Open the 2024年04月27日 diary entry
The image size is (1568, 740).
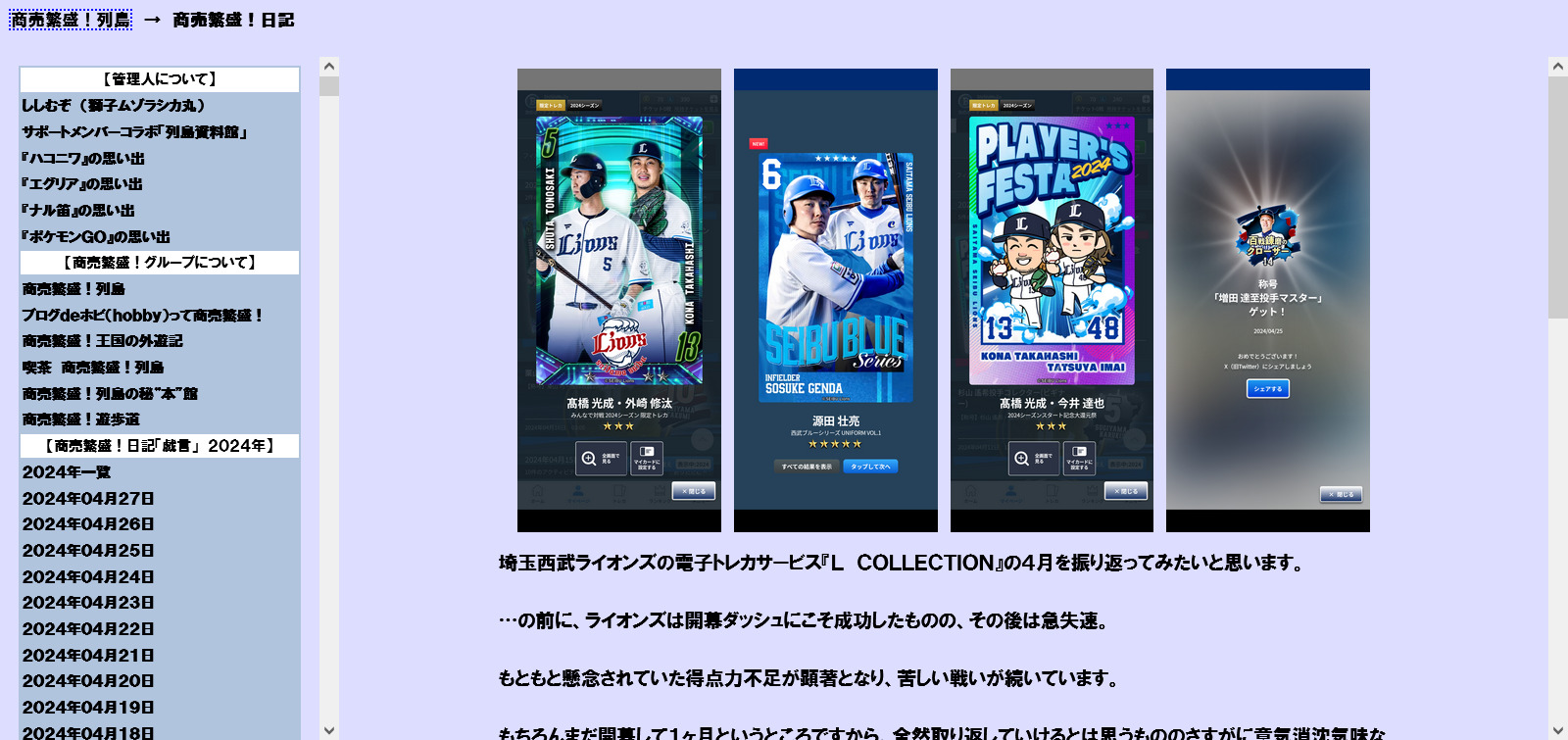(88, 499)
